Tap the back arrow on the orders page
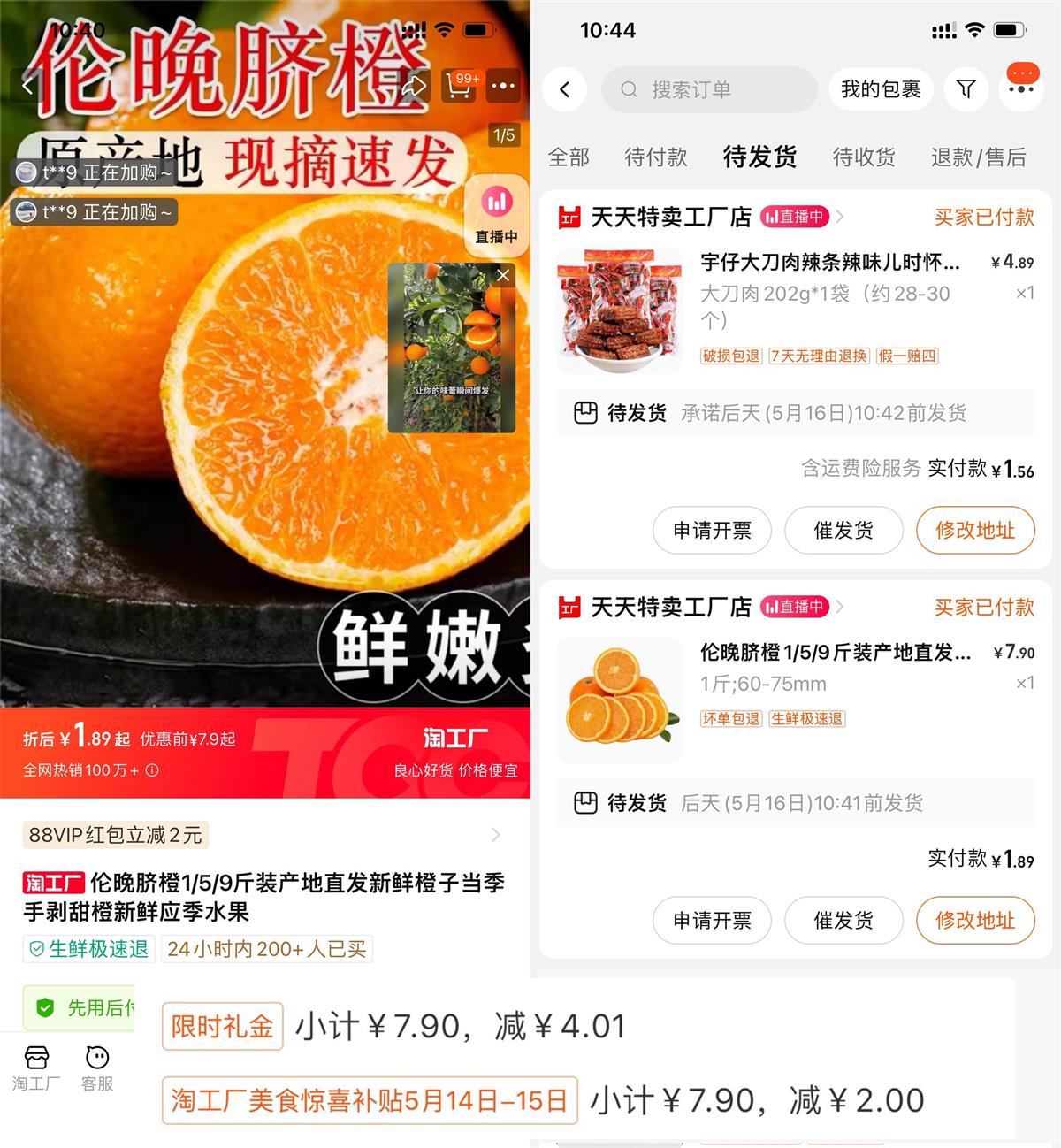The width and height of the screenshot is (1061, 1148). 565,89
